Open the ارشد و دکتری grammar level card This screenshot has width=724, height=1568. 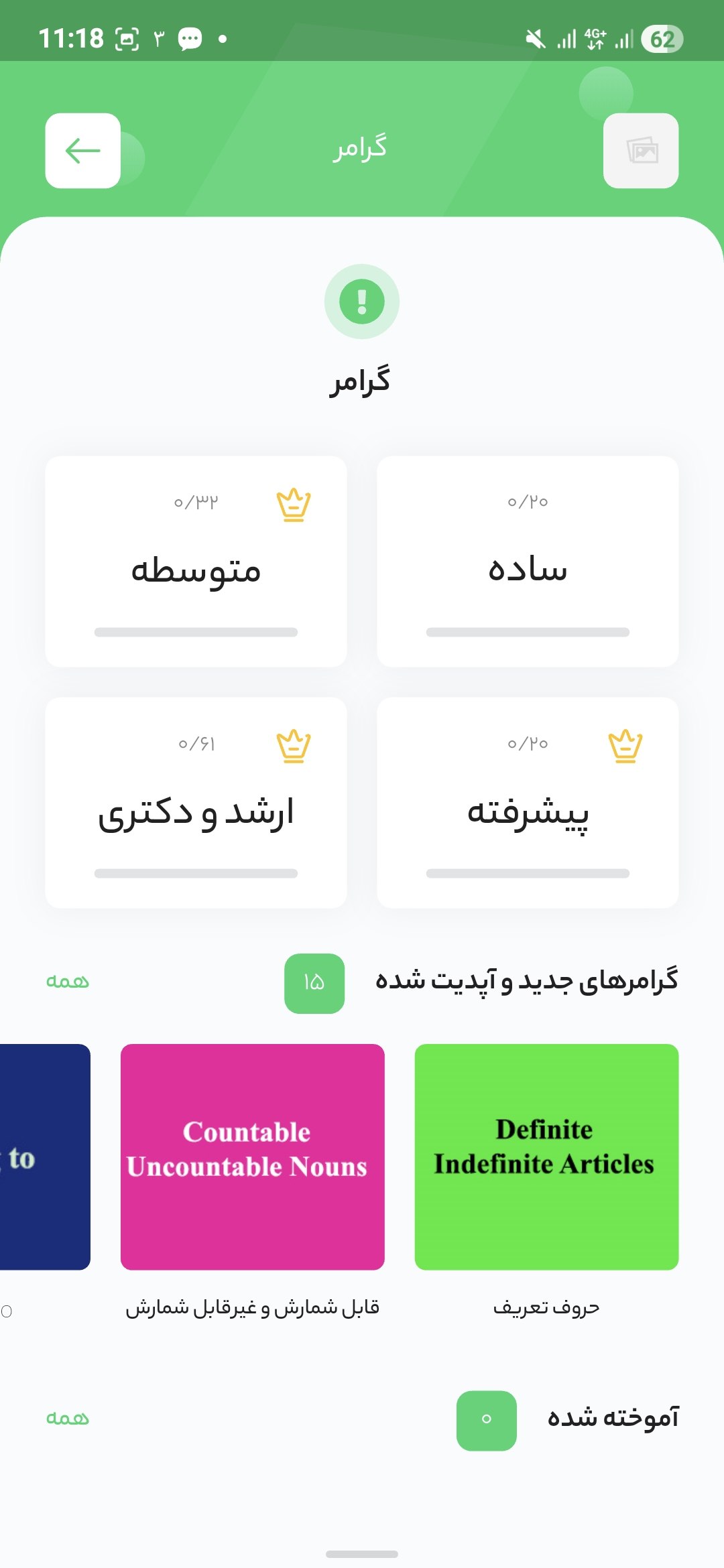[x=196, y=804]
